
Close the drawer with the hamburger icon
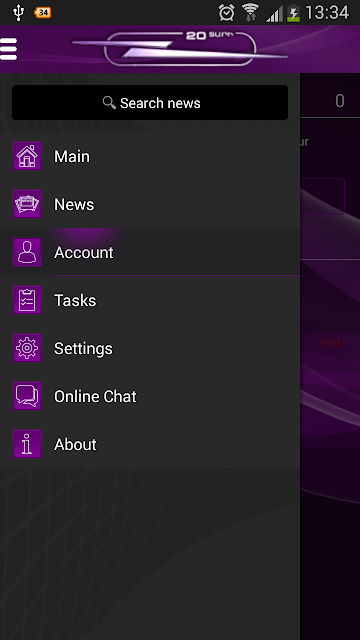coord(9,49)
